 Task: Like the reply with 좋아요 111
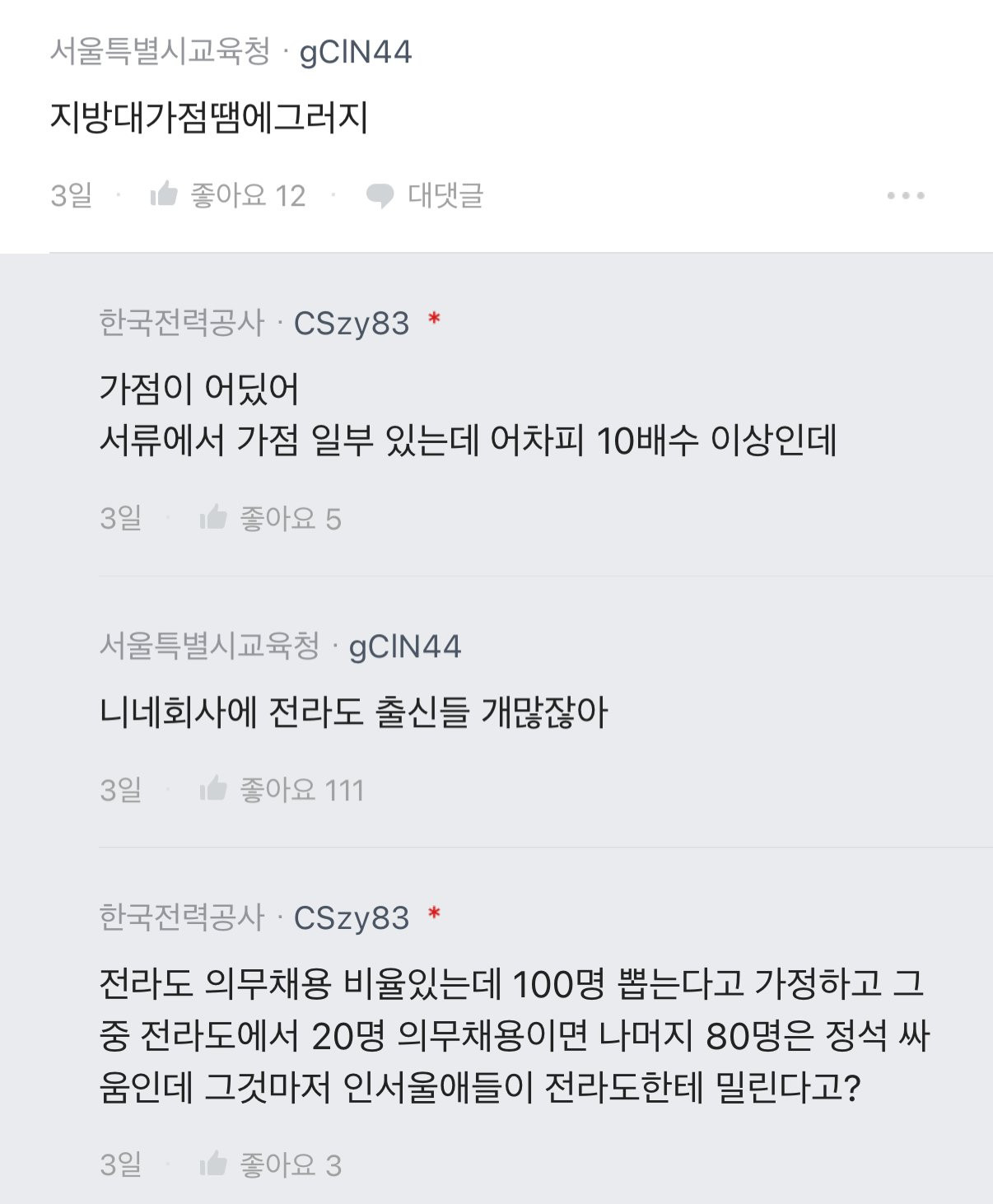[214, 790]
